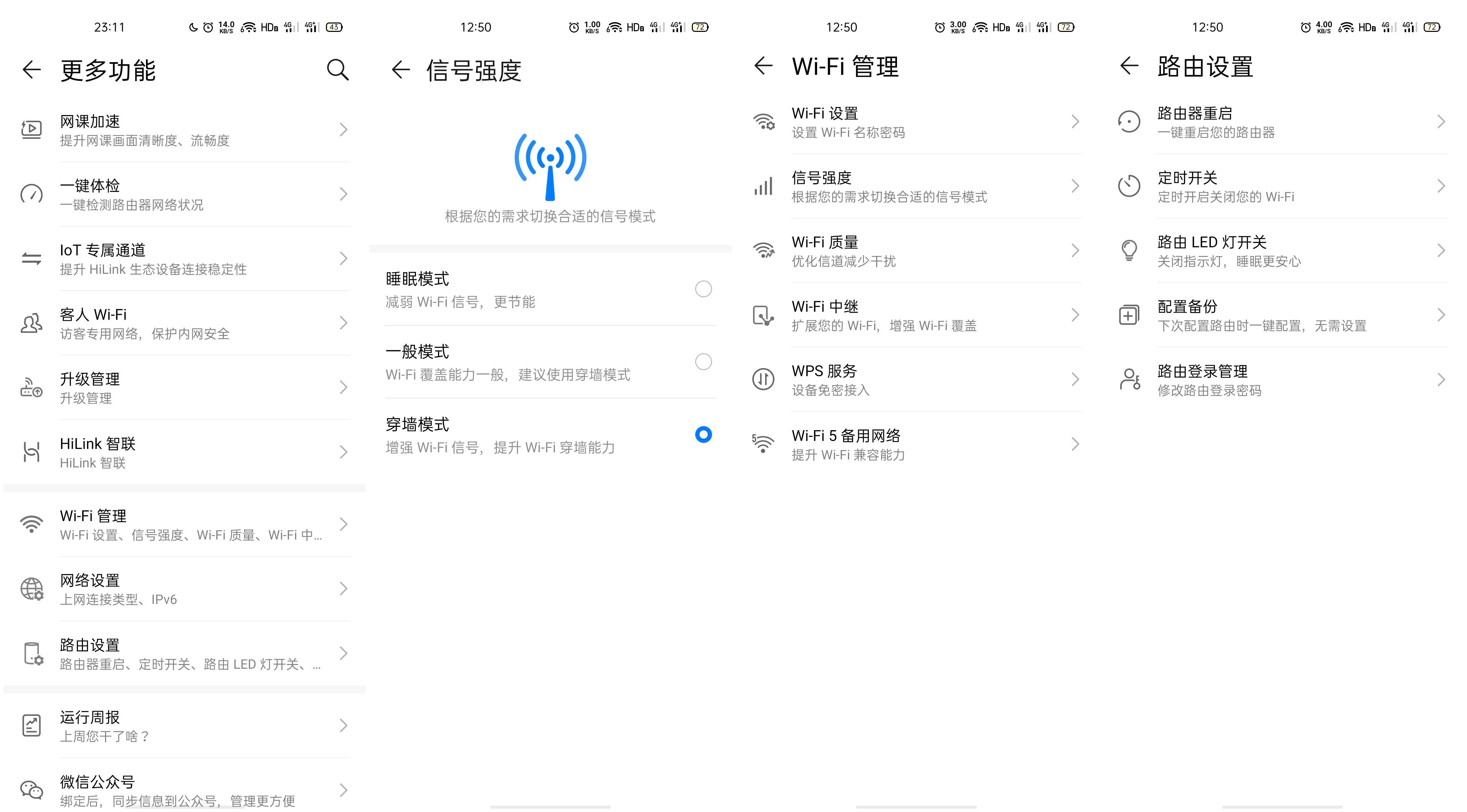The width and height of the screenshot is (1467, 812).
Task: Choose the 穿墙模式 radio option
Action: (703, 435)
